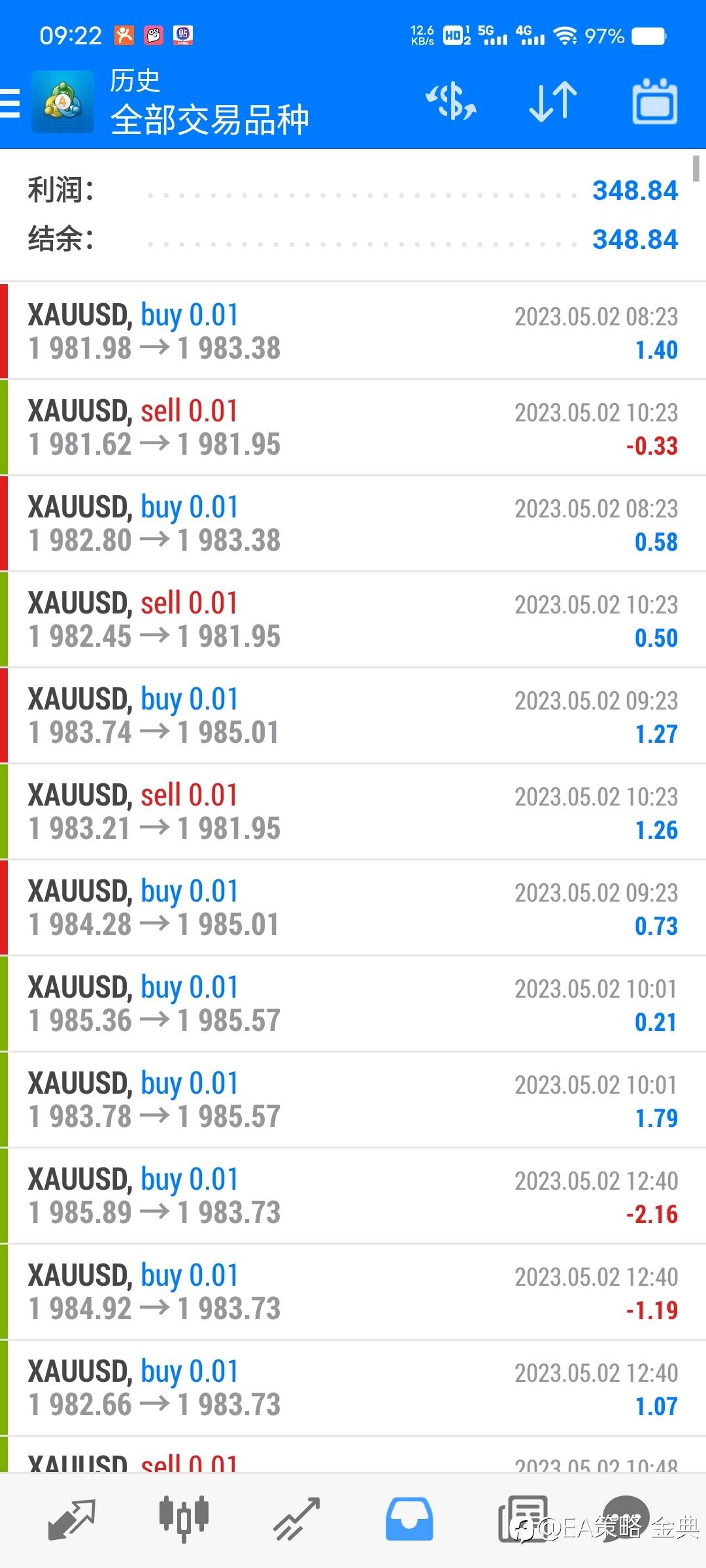Screen dimensions: 706x1568
Task: Switch to the Trade tab
Action: tap(296, 1518)
